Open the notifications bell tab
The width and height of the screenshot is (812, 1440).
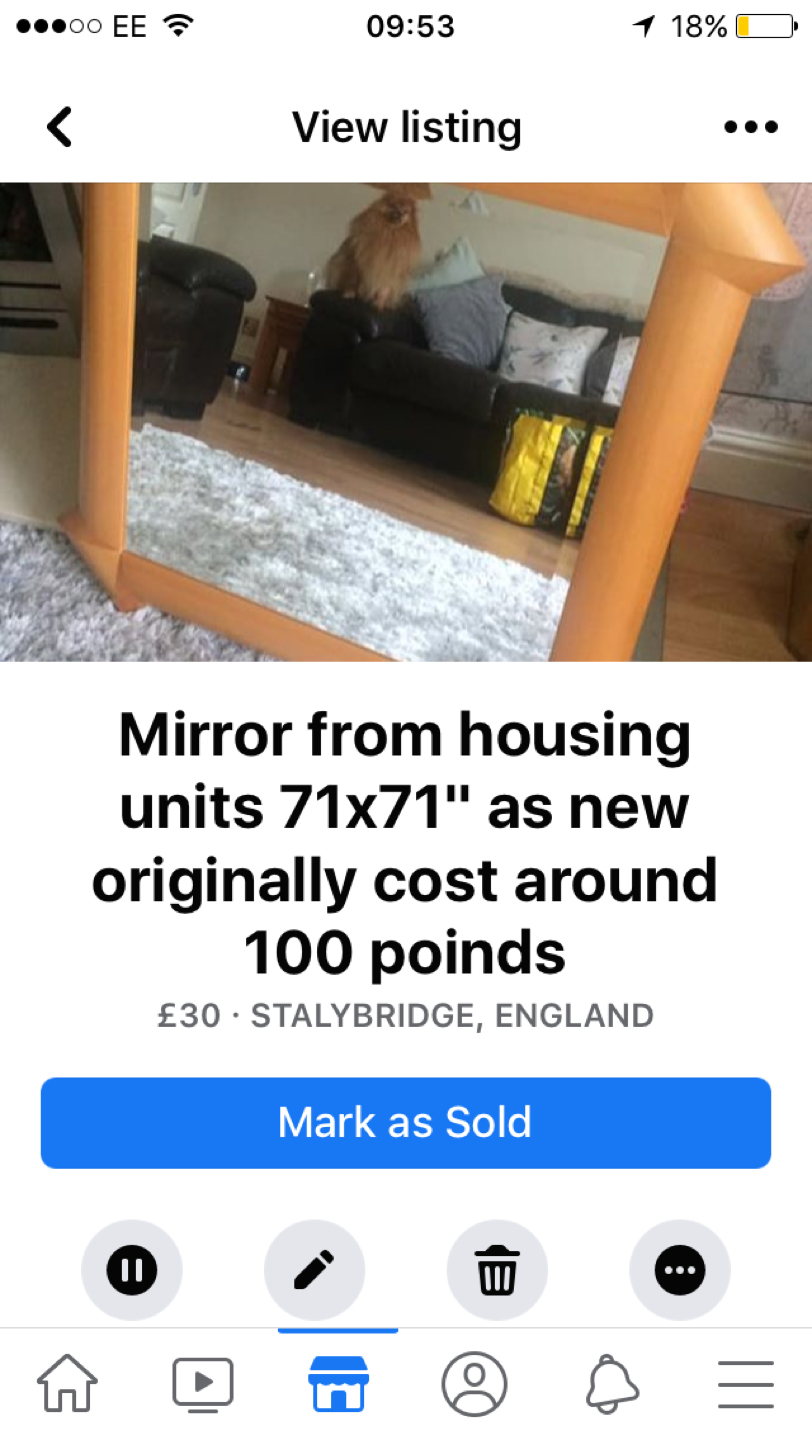pyautogui.click(x=610, y=1384)
